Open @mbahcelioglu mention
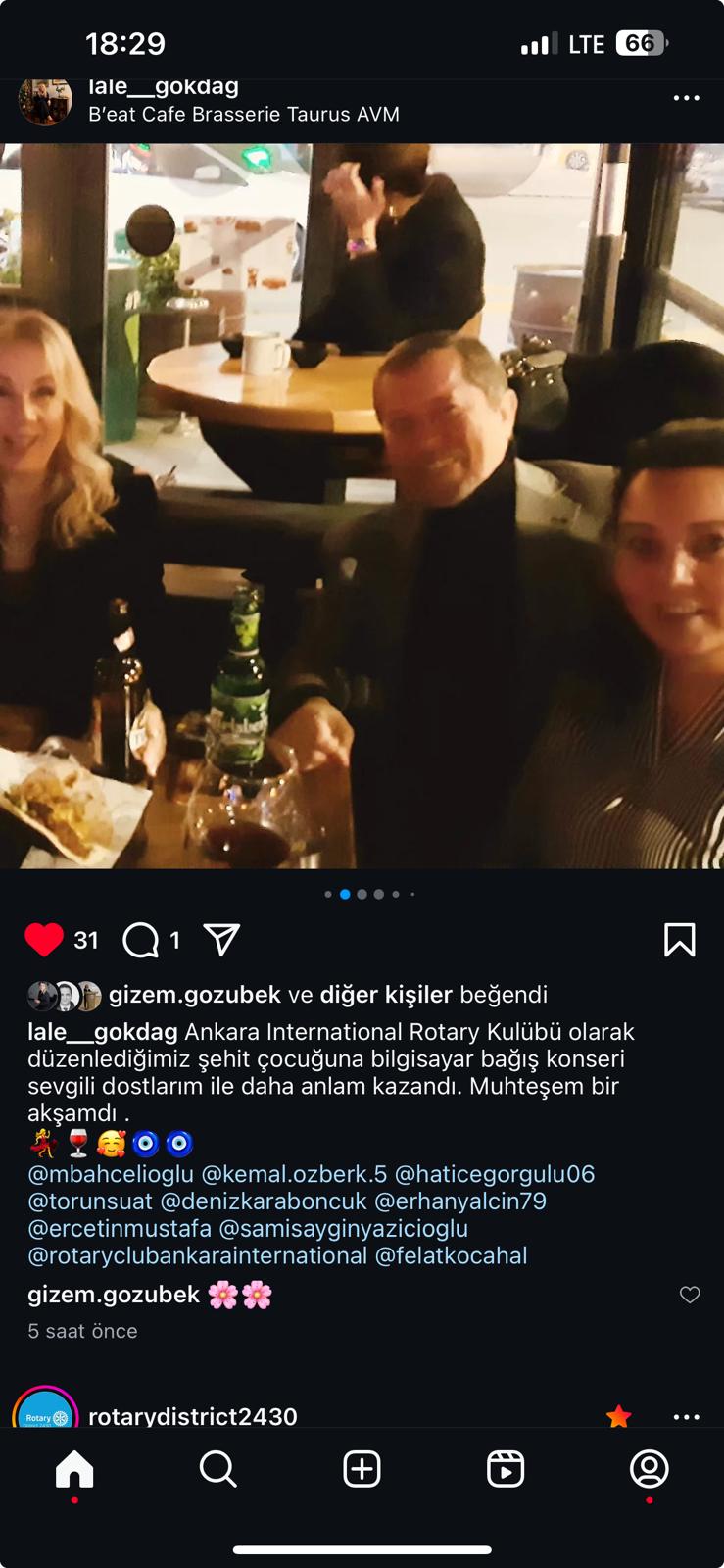The width and height of the screenshot is (724, 1568). tap(111, 1174)
